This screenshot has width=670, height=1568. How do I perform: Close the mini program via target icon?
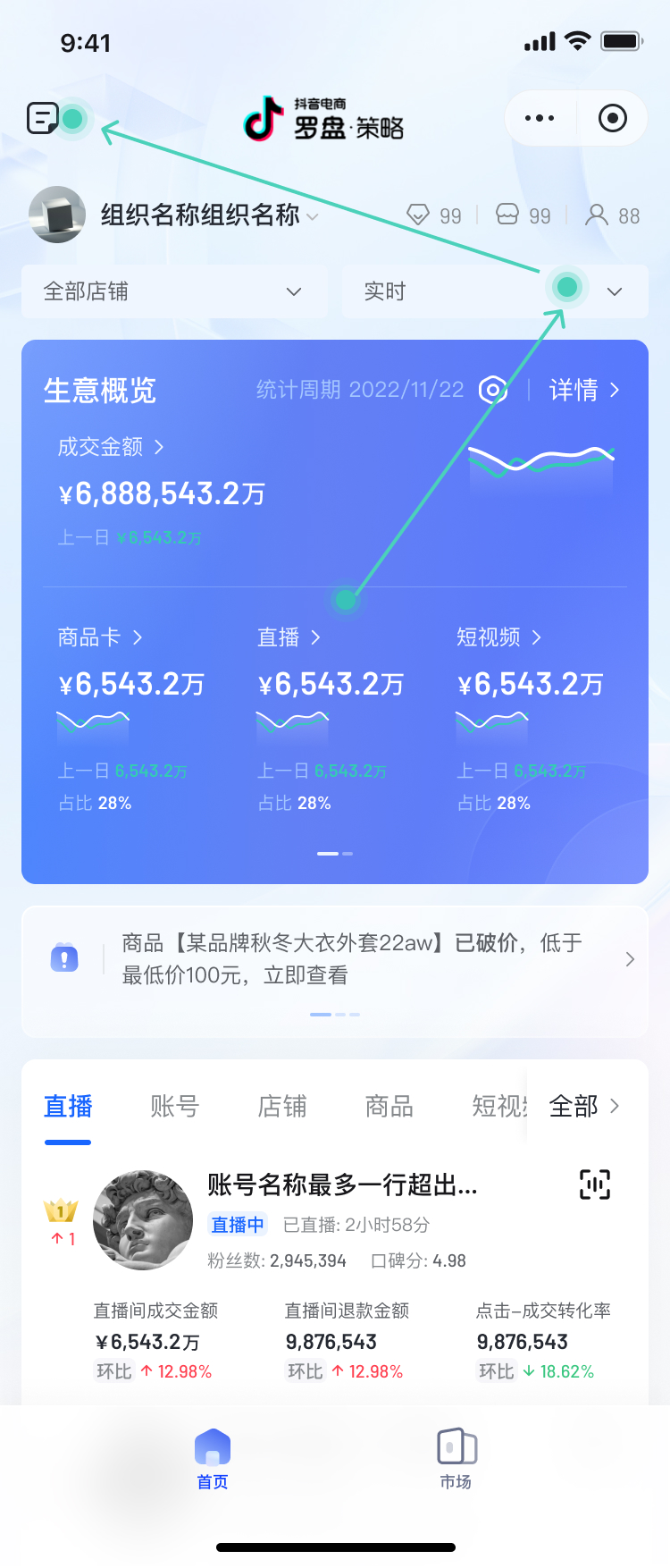613,118
